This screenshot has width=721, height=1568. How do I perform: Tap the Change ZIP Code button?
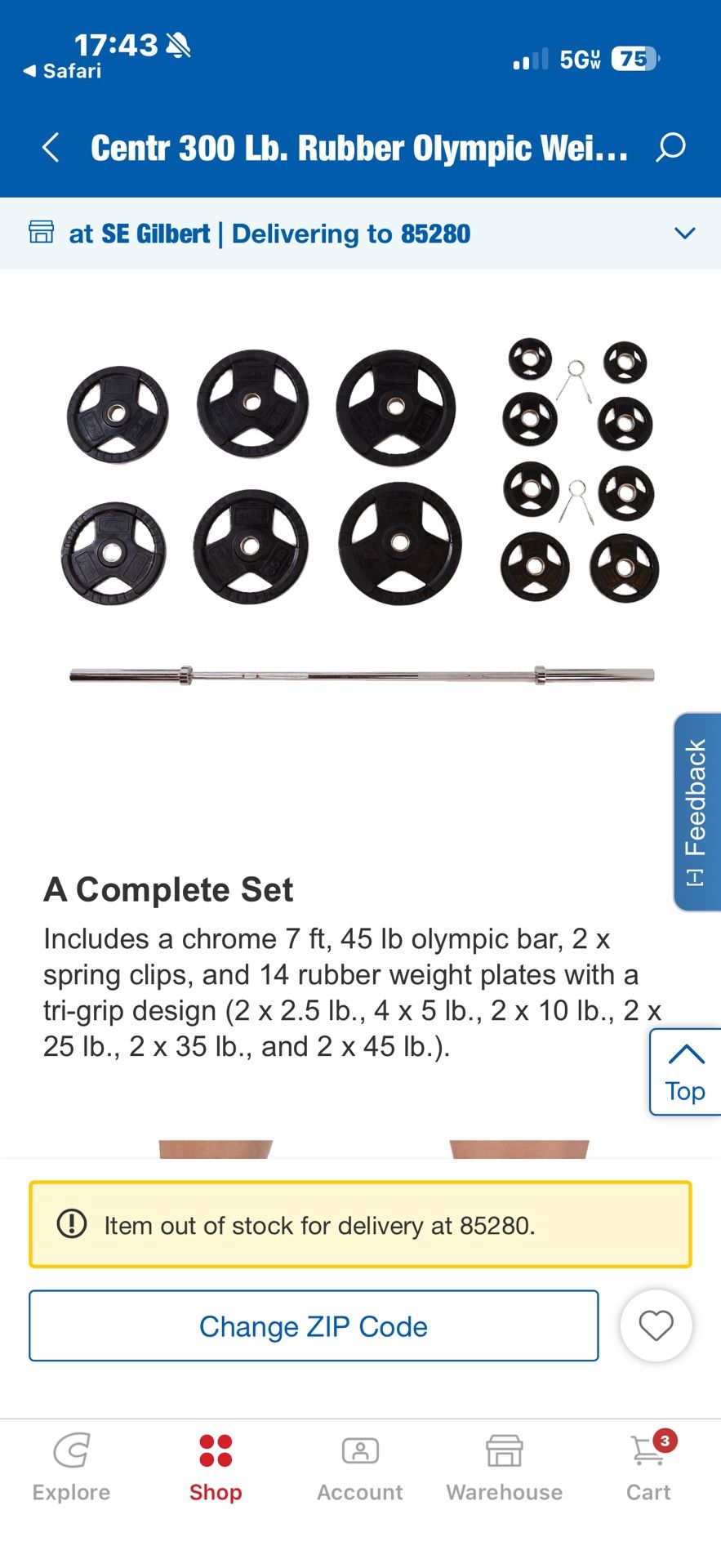click(314, 1326)
